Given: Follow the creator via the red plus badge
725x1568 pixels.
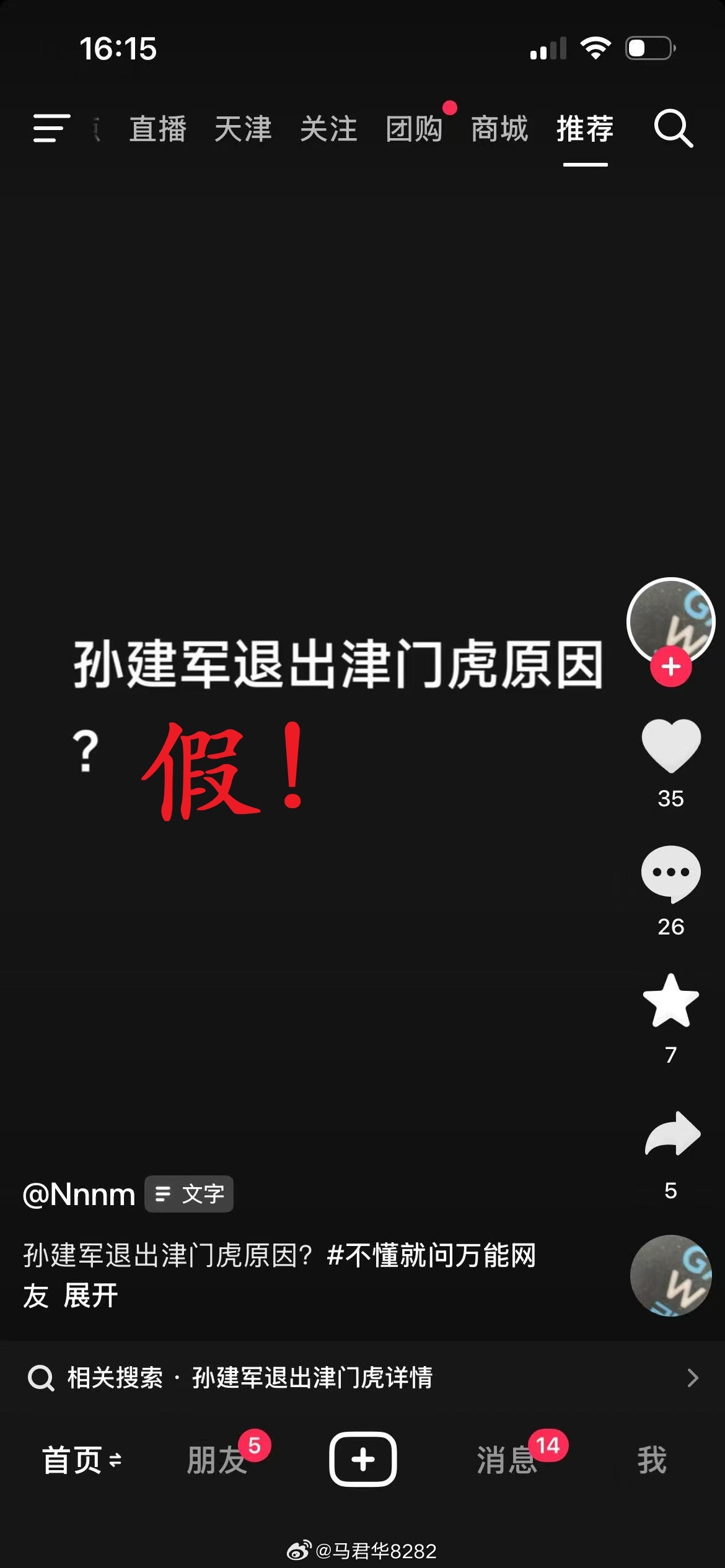Looking at the screenshot, I should point(670,667).
